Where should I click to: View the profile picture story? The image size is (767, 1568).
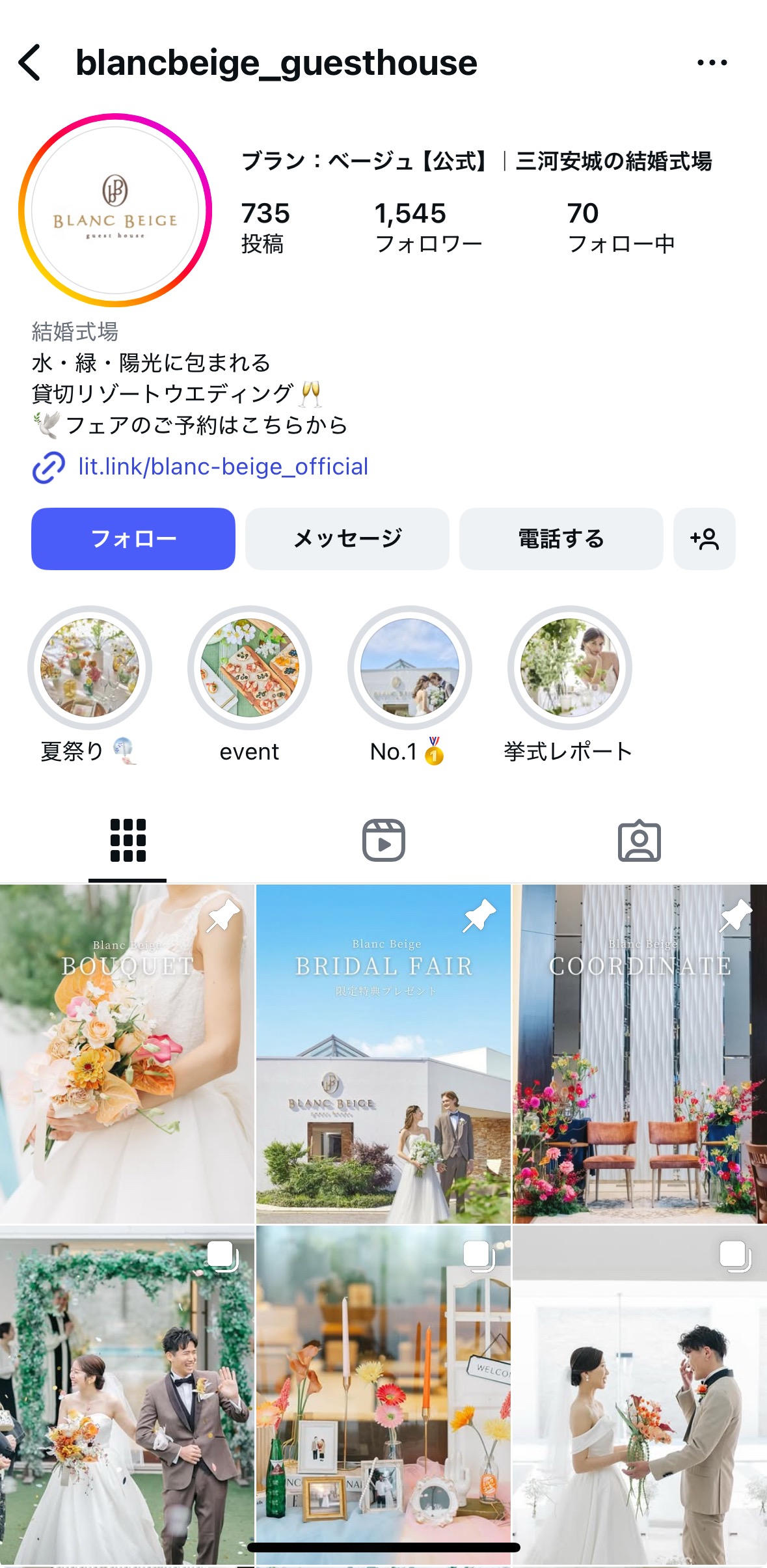(x=115, y=210)
